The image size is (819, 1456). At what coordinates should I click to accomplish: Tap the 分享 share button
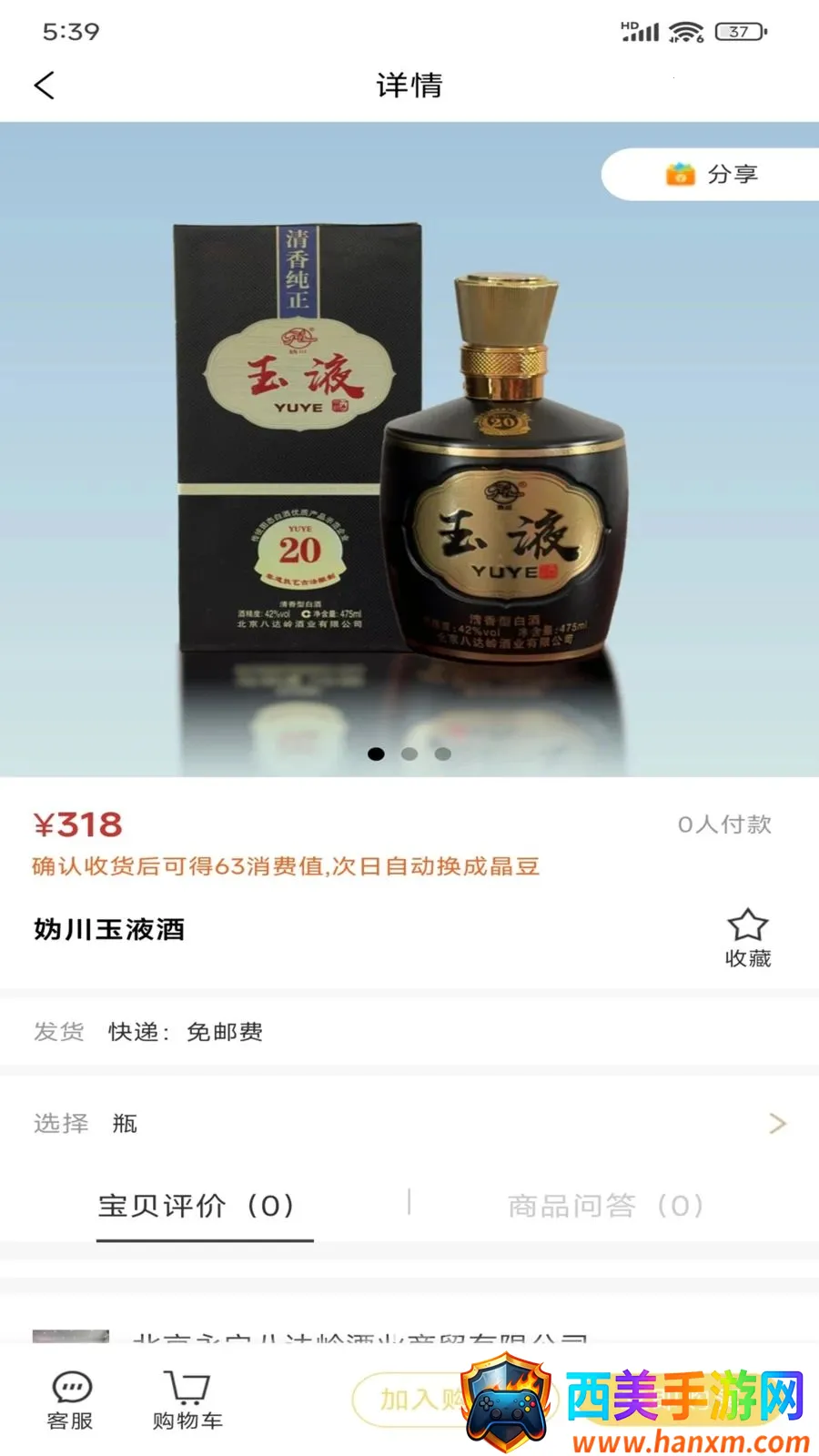click(711, 174)
